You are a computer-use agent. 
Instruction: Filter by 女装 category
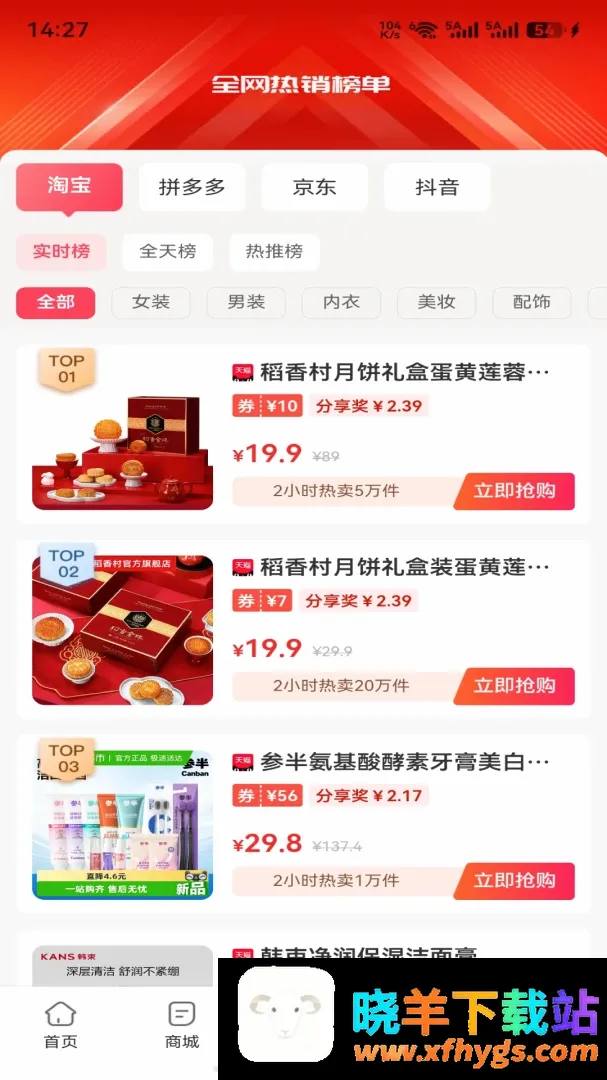coord(151,302)
